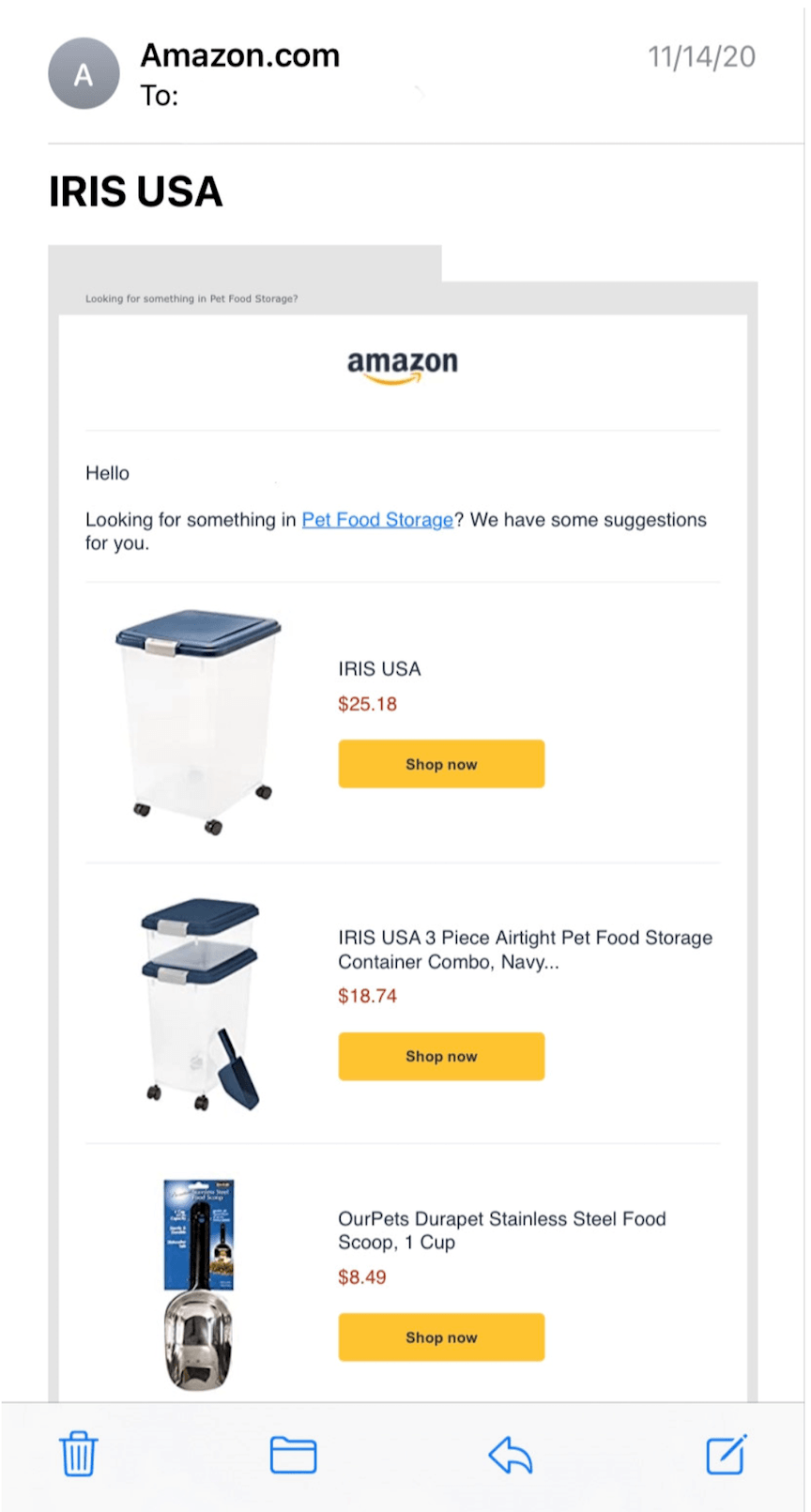Screen dimensions: 811x1512
Task: Open the Pet Food Storage link
Action: point(377,520)
